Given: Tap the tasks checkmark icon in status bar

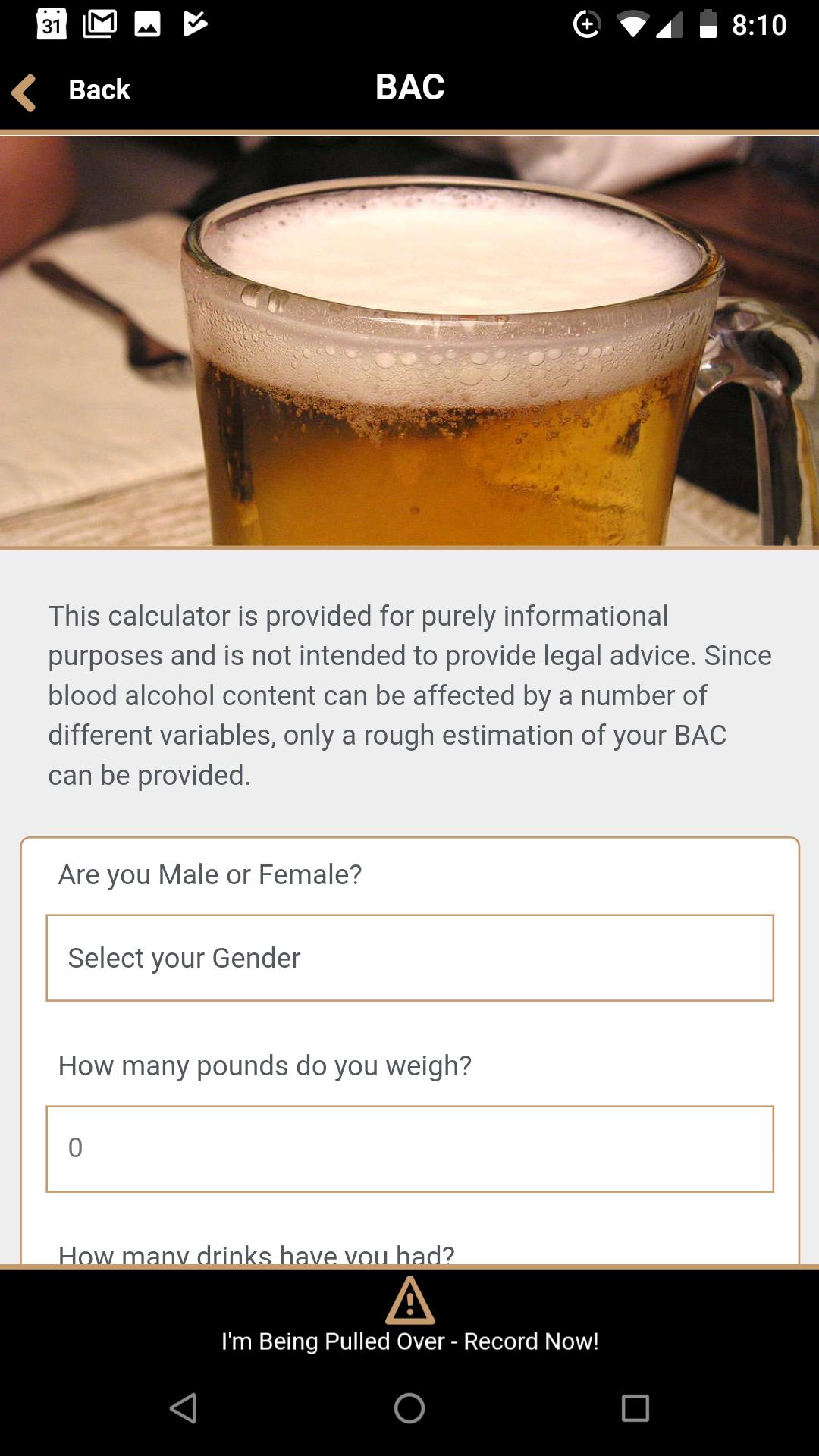Looking at the screenshot, I should coord(196,24).
